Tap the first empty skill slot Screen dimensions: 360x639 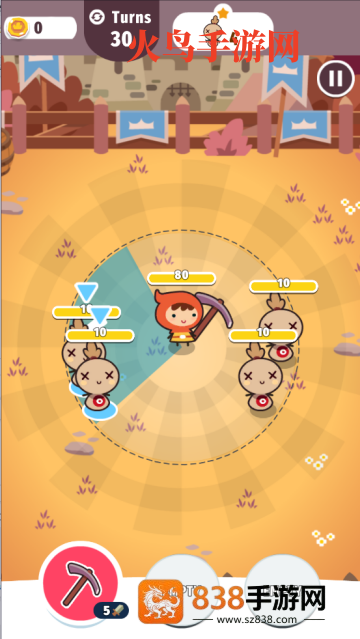point(182,591)
